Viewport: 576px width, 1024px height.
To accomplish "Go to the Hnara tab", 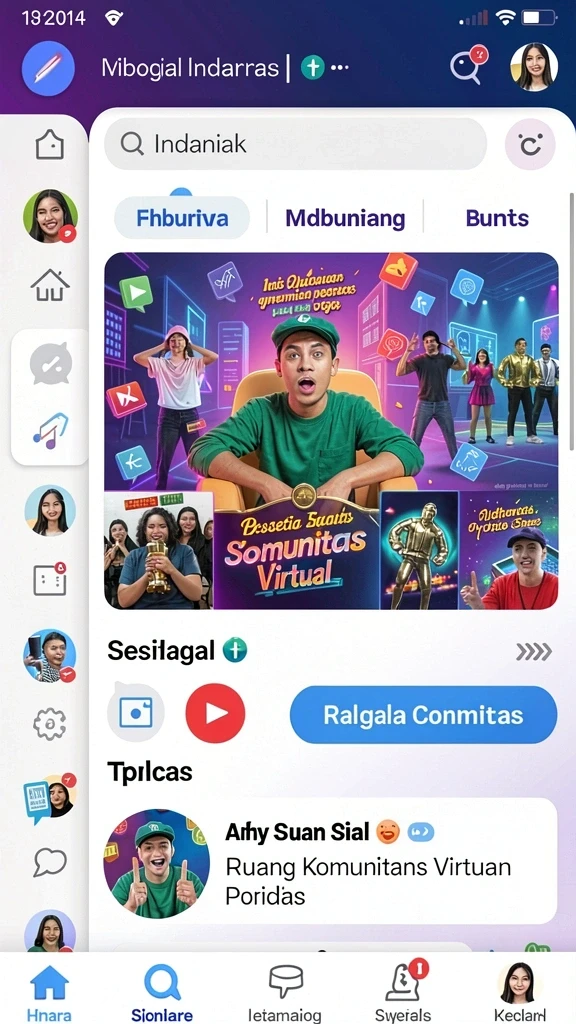I will click(x=49, y=990).
